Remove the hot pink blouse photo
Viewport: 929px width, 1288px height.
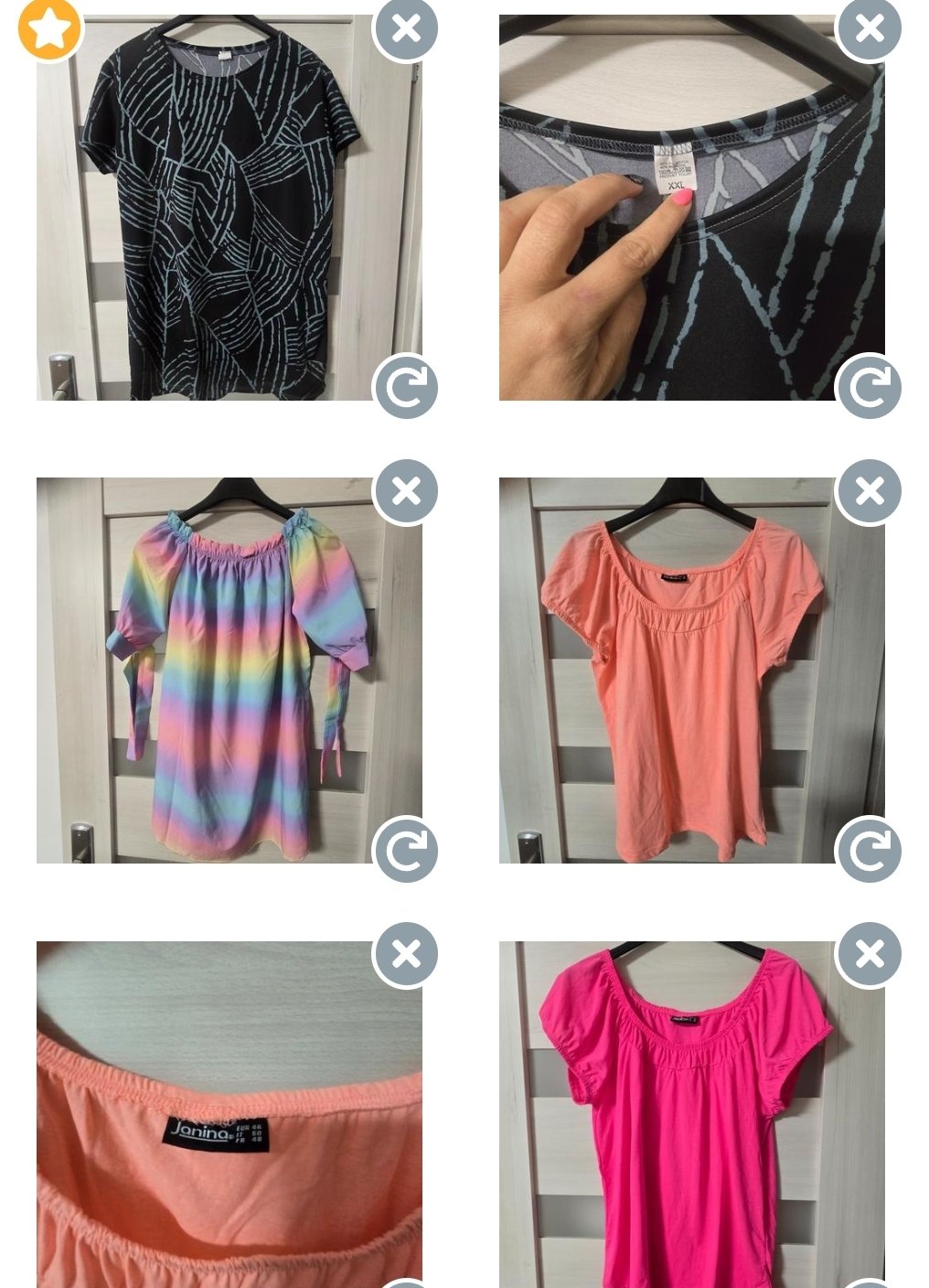[x=869, y=955]
